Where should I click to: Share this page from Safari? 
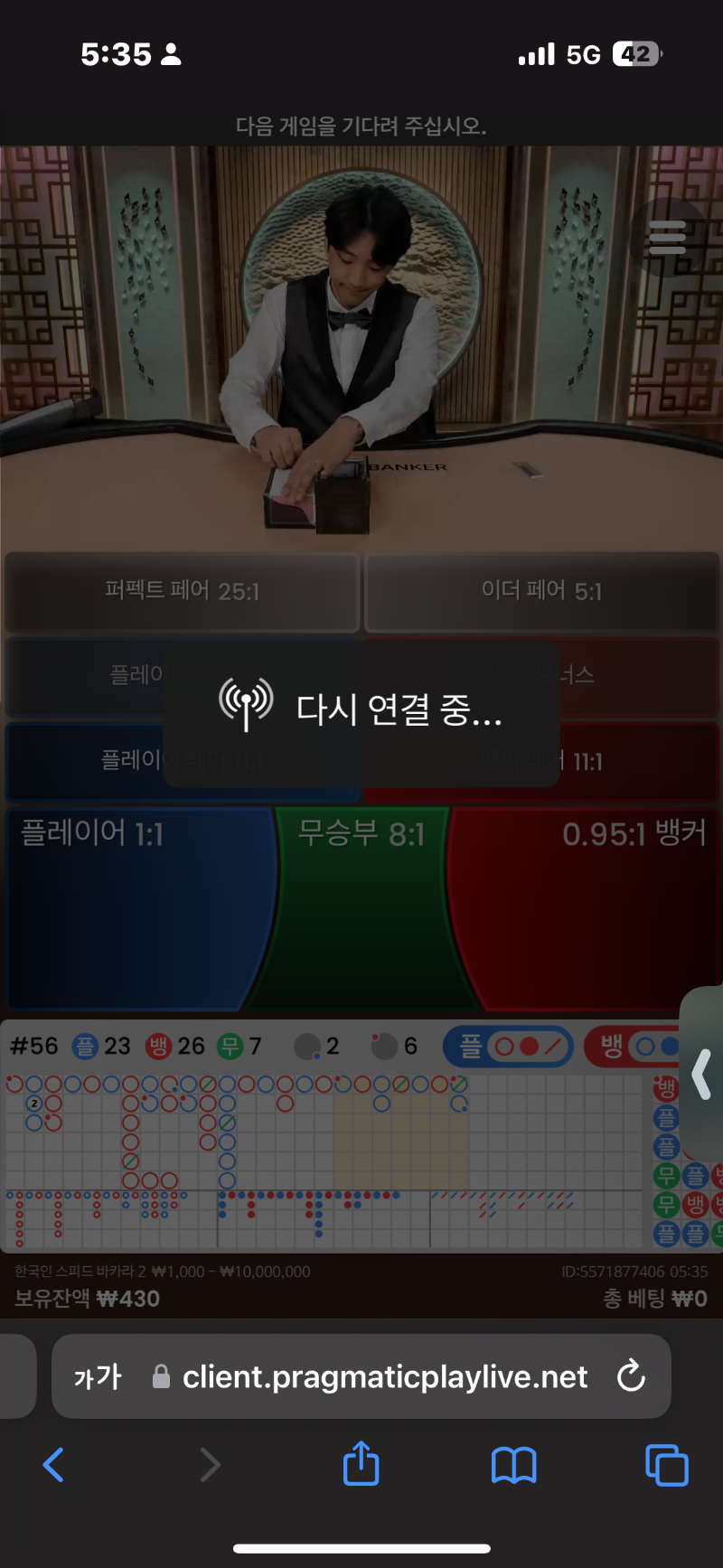[361, 1463]
